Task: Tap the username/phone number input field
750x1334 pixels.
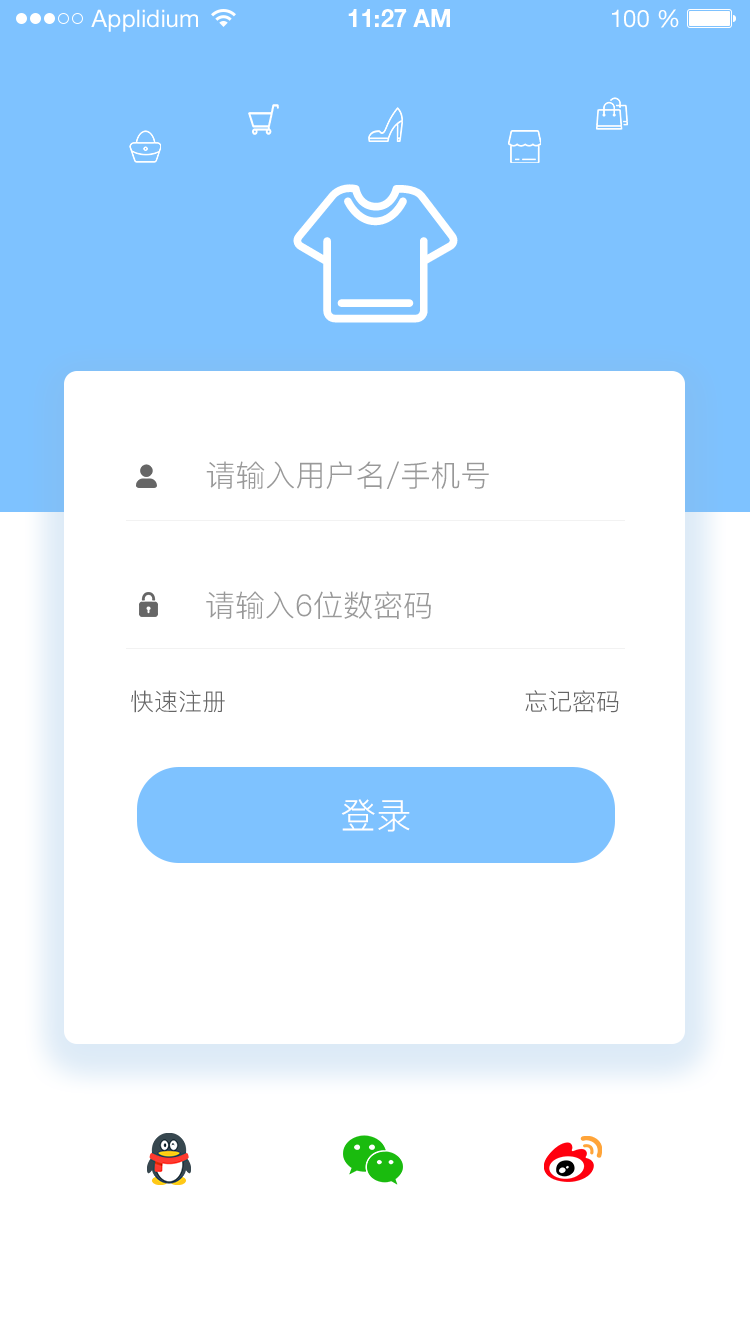Action: click(400, 476)
